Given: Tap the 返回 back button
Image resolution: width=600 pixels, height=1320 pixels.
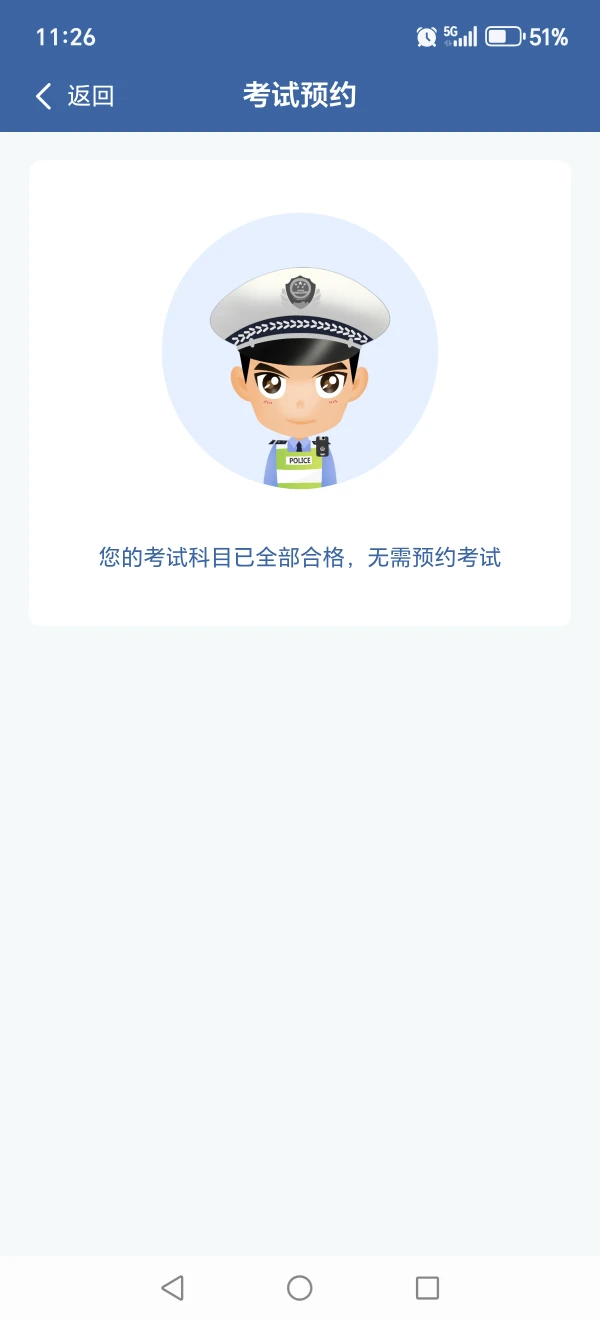Looking at the screenshot, I should click(x=75, y=96).
